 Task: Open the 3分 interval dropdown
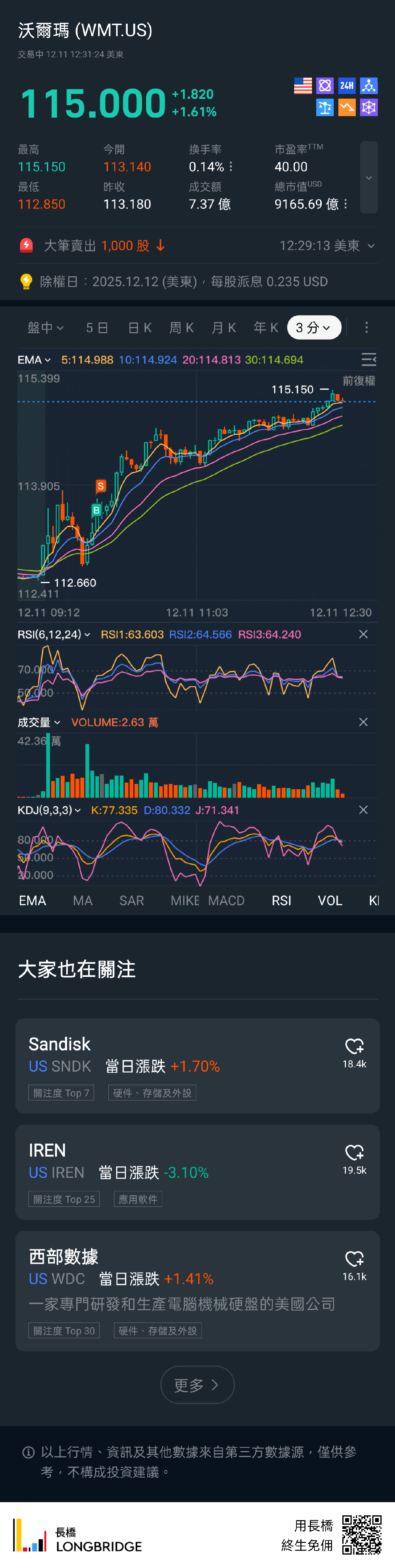[x=314, y=327]
